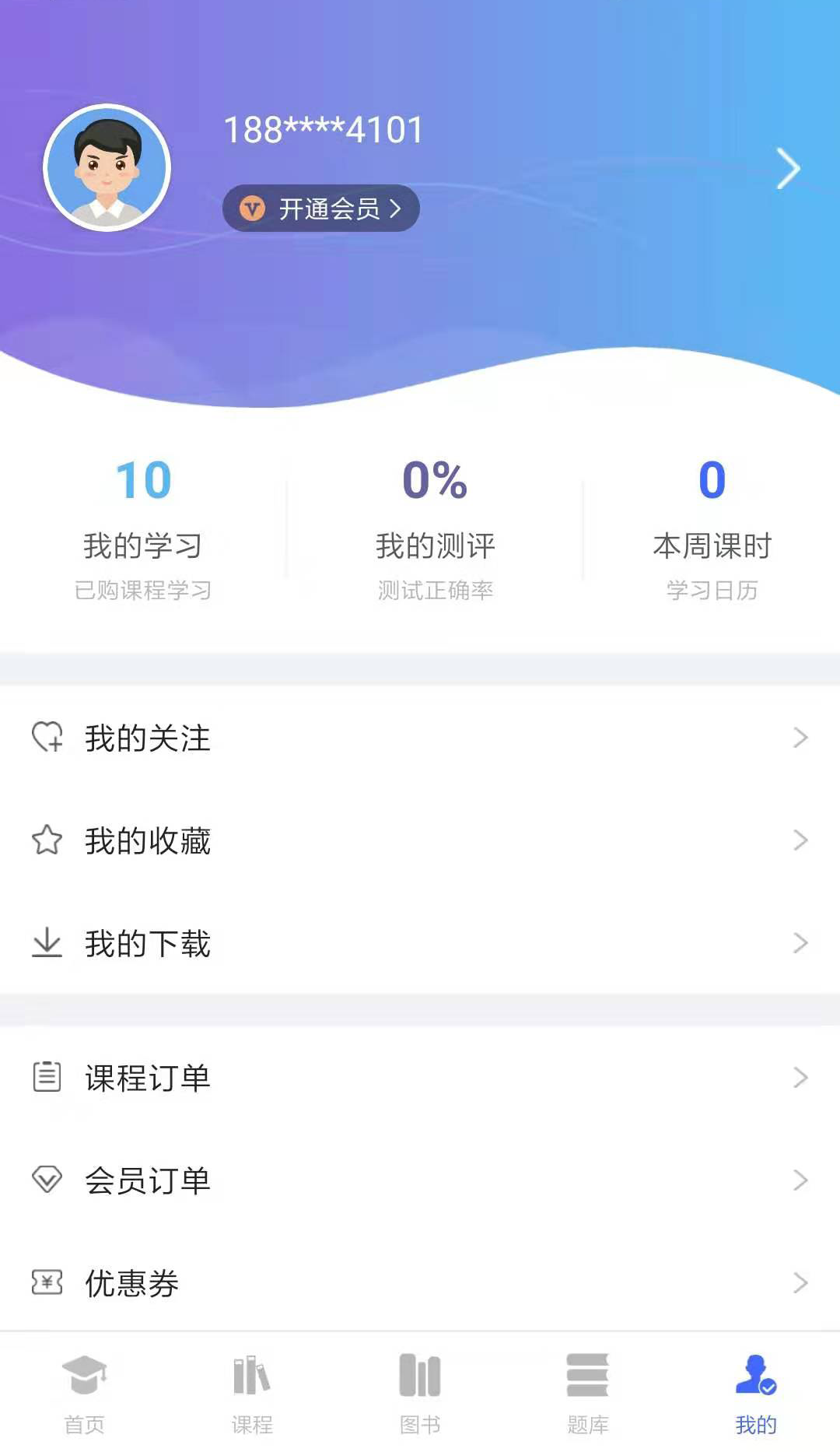Switch to the 图书 books tab
Viewport: 840px width, 1452px height.
420,1393
